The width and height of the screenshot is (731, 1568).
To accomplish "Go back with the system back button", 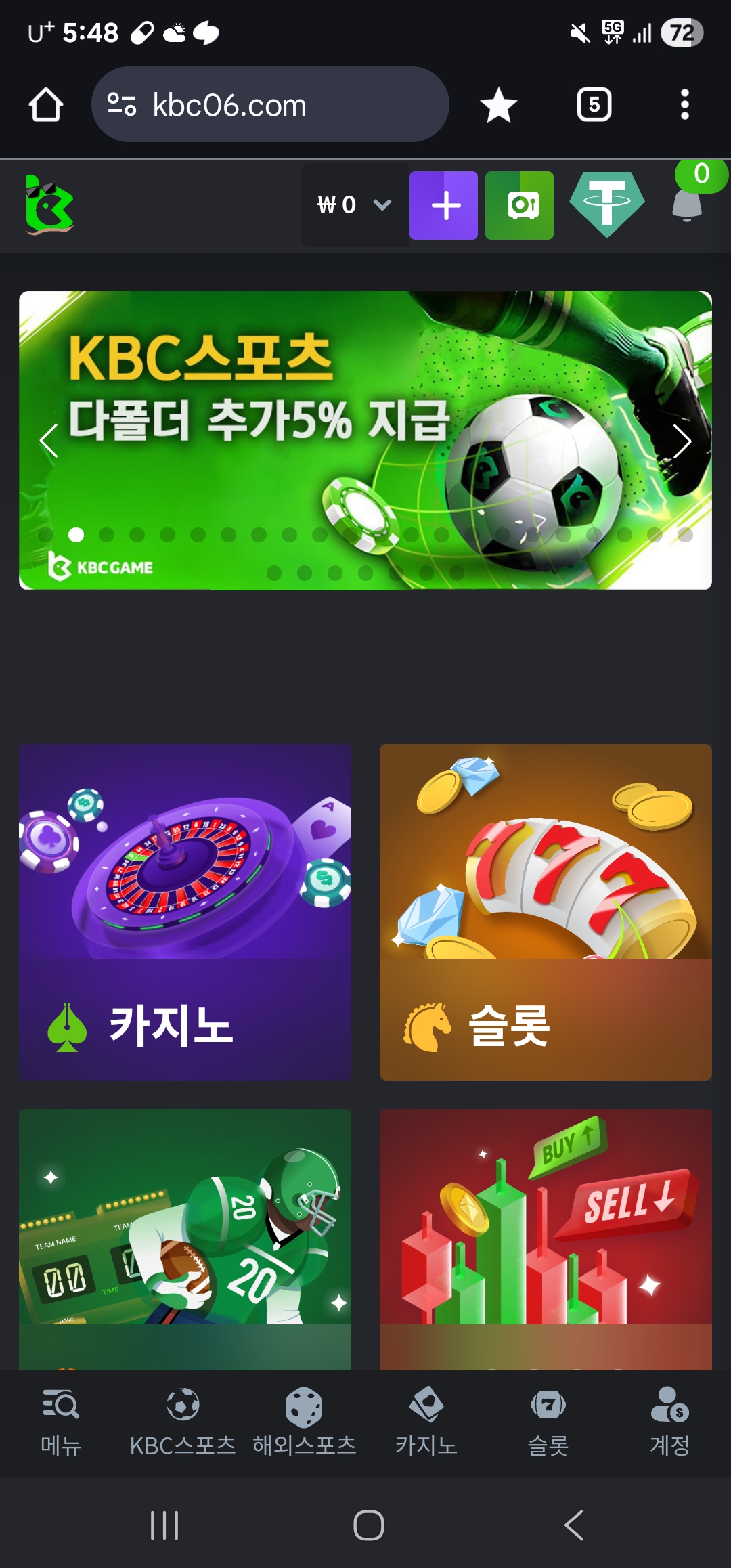I will (574, 1525).
